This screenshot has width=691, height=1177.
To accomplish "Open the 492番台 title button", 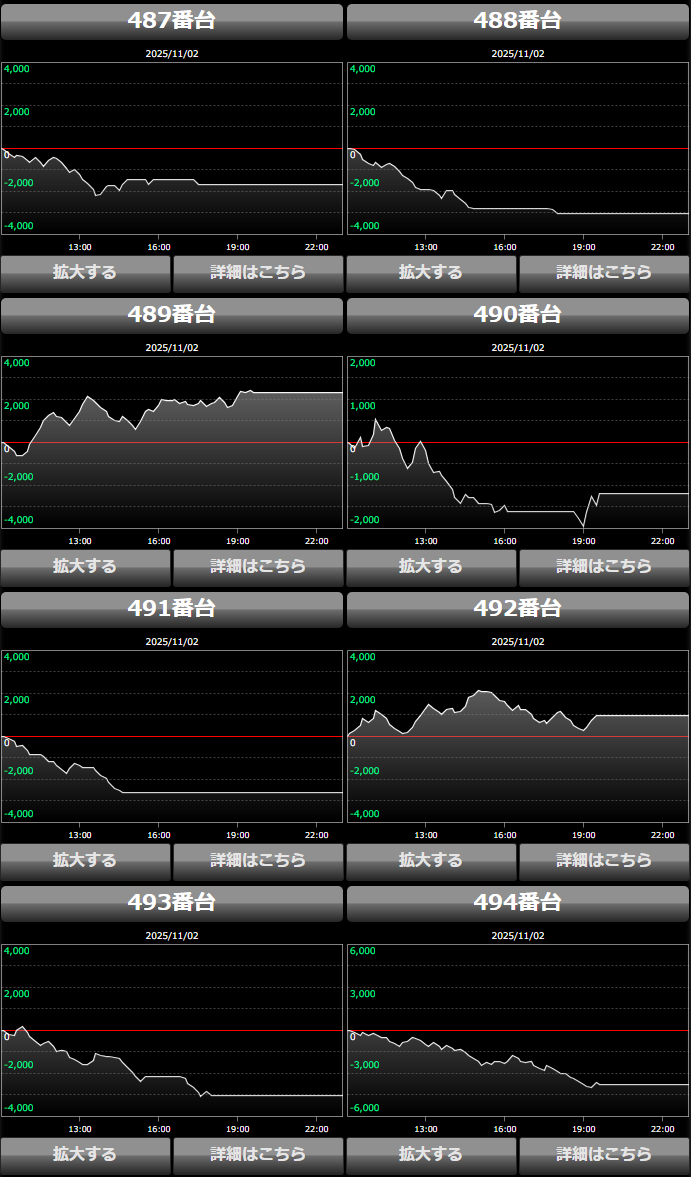I will [x=518, y=609].
